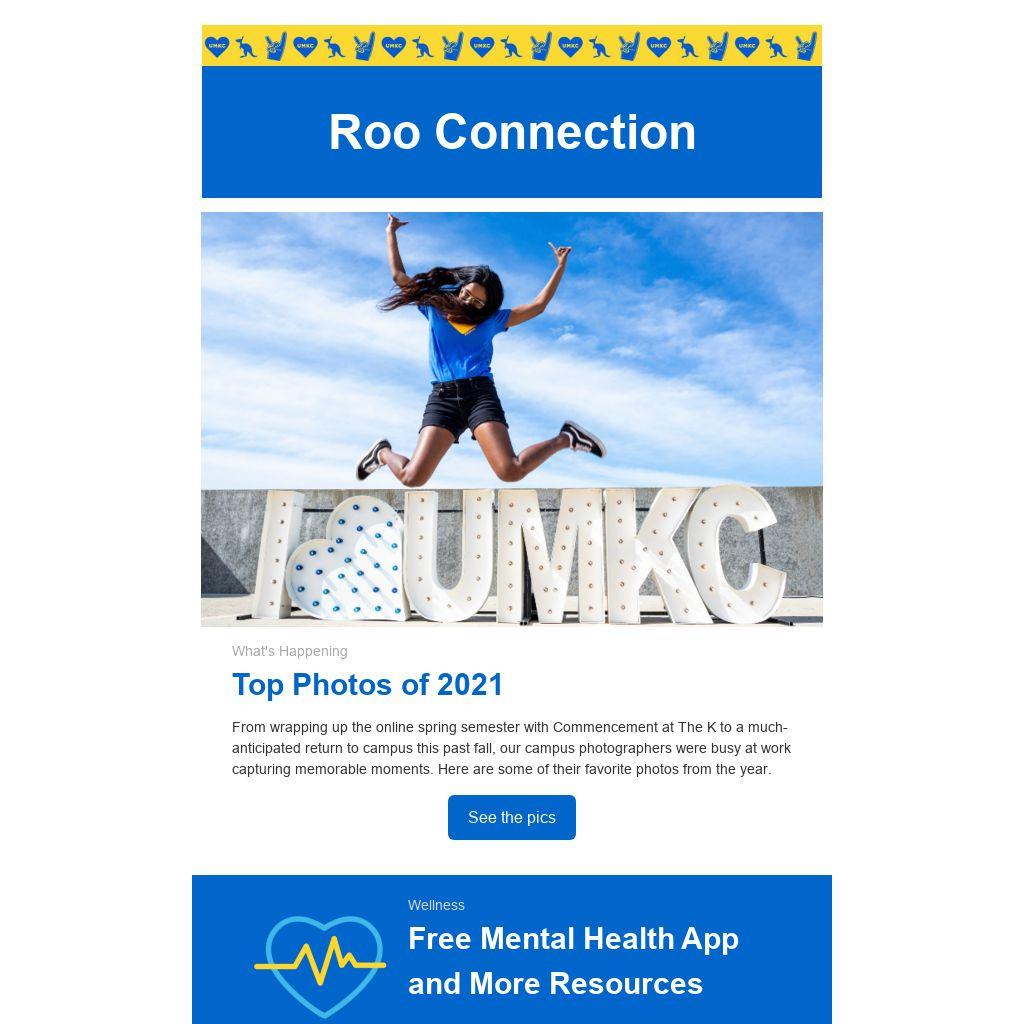Open the jumping student UMKC photo
1024x1024 pixels.
click(x=511, y=419)
